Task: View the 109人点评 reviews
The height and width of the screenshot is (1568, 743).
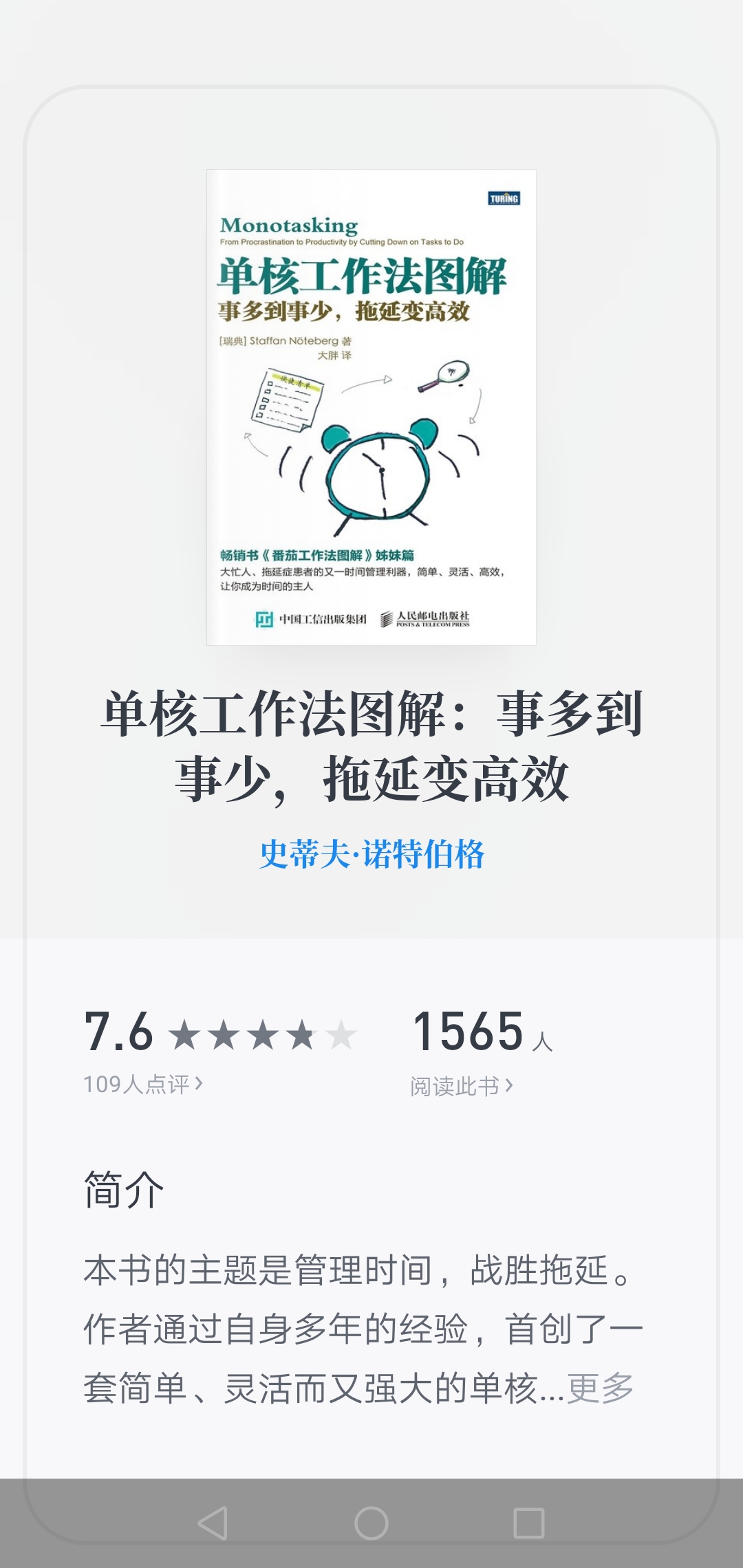Action: (143, 1085)
